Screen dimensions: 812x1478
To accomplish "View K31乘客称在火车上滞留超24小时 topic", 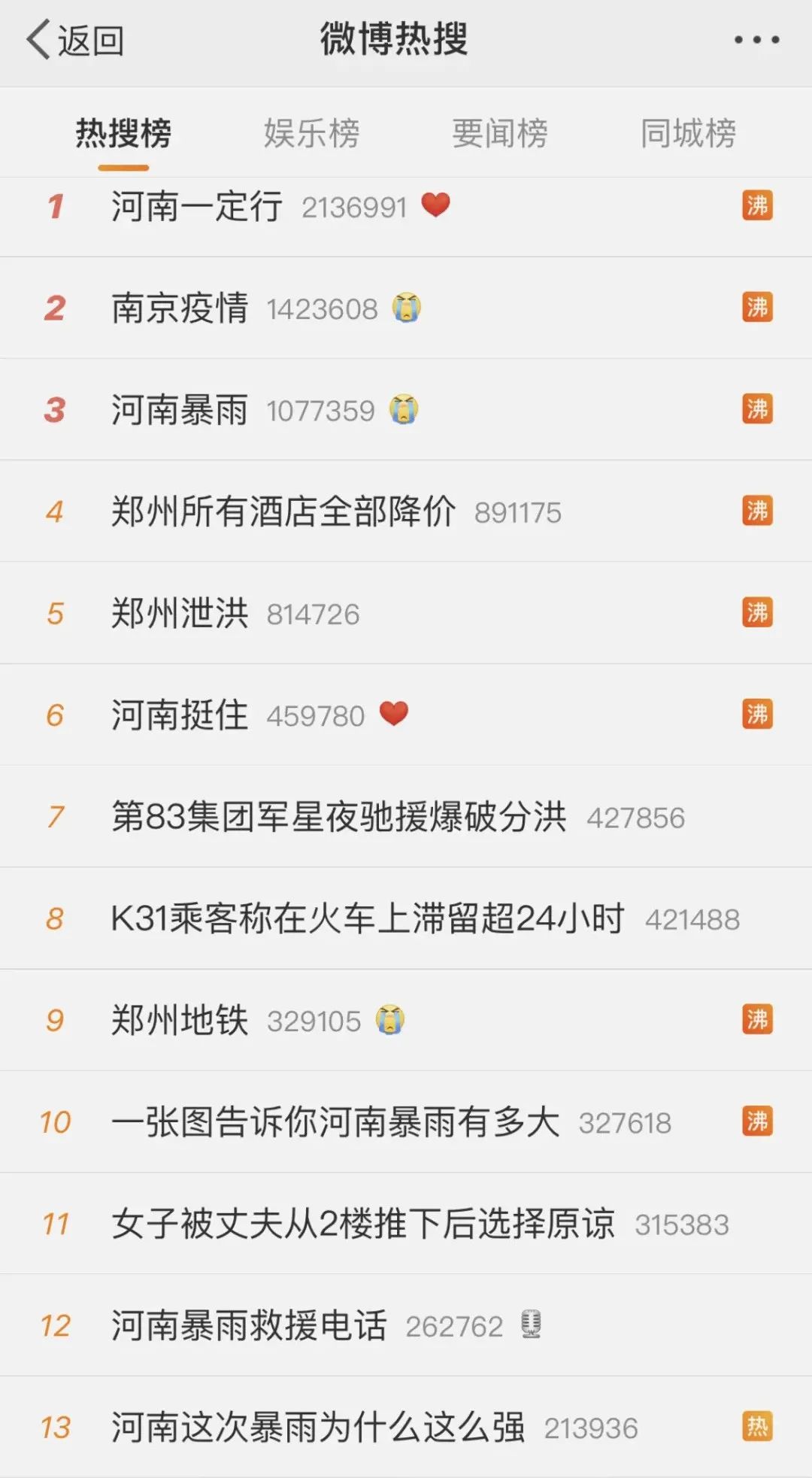I will (367, 918).
